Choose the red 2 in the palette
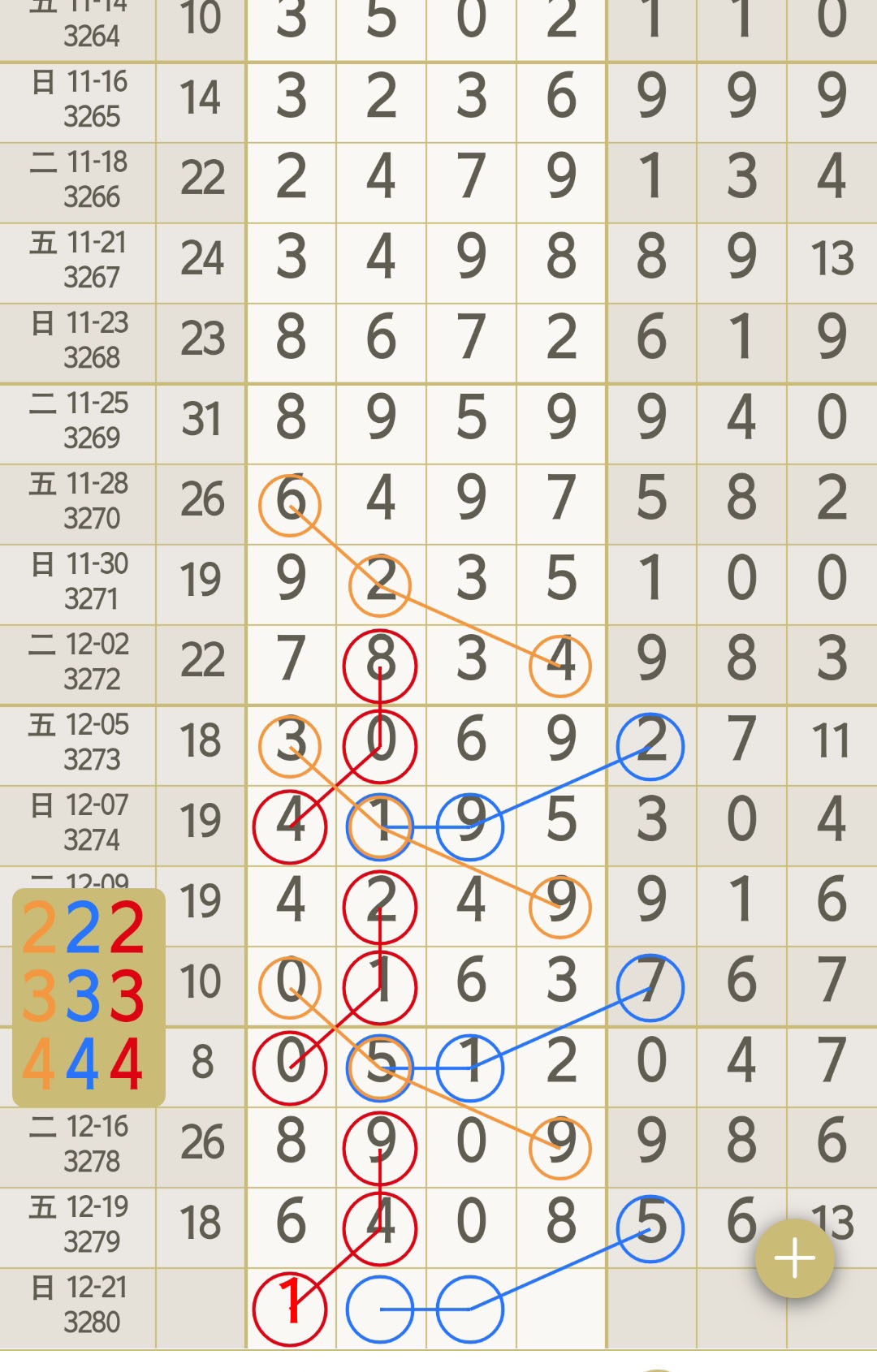Screen dimensions: 877x1372 pos(127,928)
